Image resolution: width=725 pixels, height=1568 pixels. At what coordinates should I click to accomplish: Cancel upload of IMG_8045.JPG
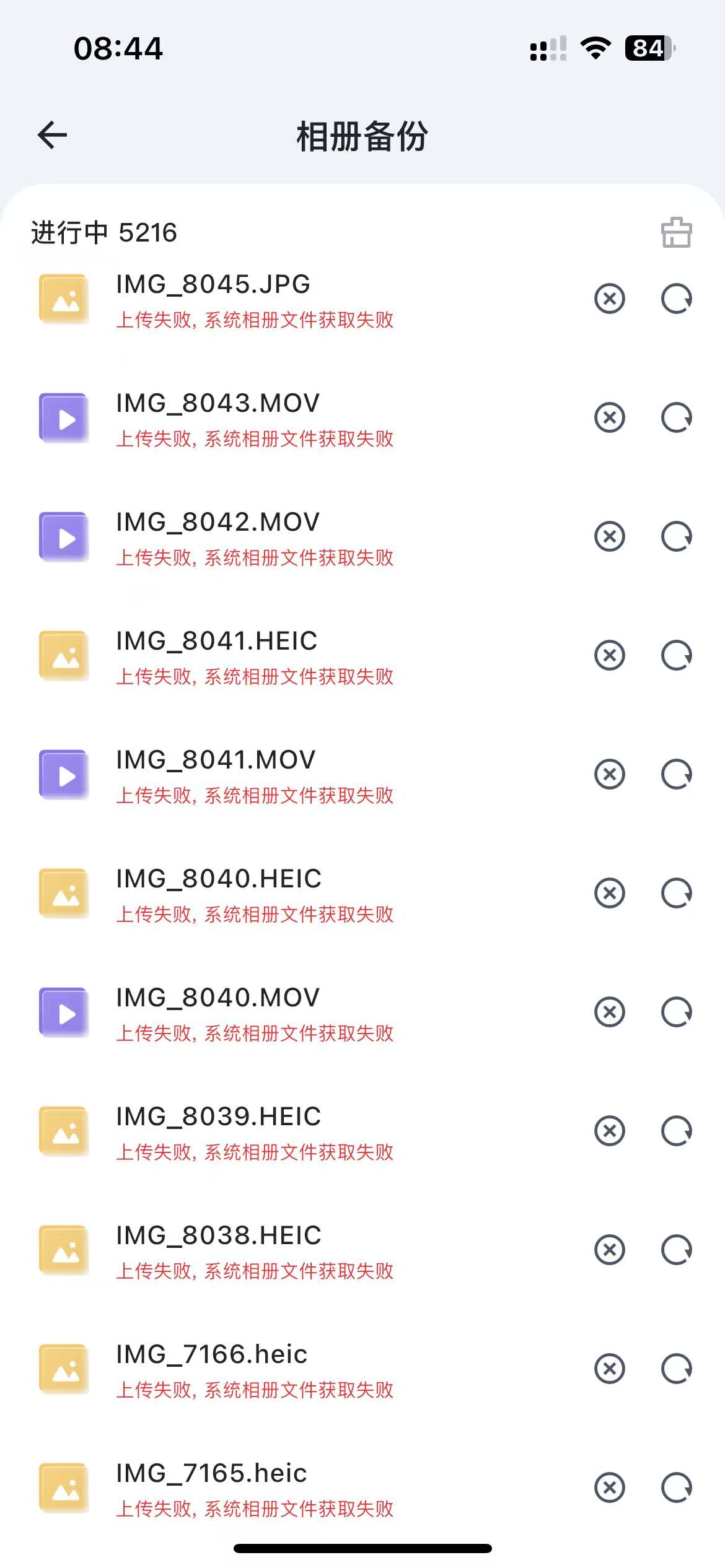pos(610,299)
